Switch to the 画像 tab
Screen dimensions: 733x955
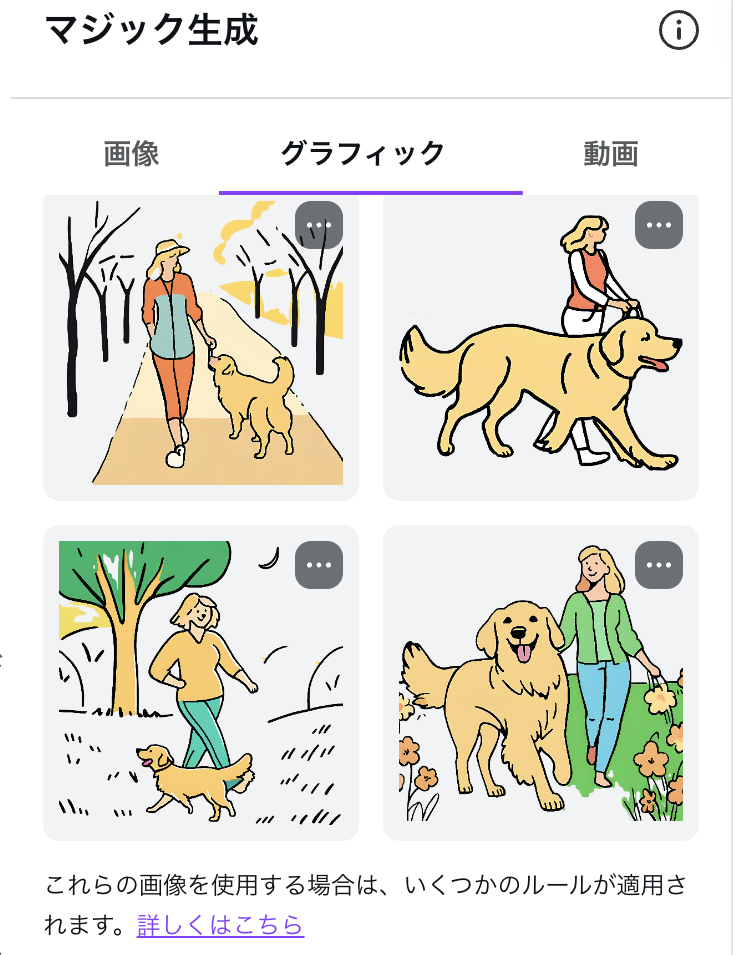tap(131, 154)
